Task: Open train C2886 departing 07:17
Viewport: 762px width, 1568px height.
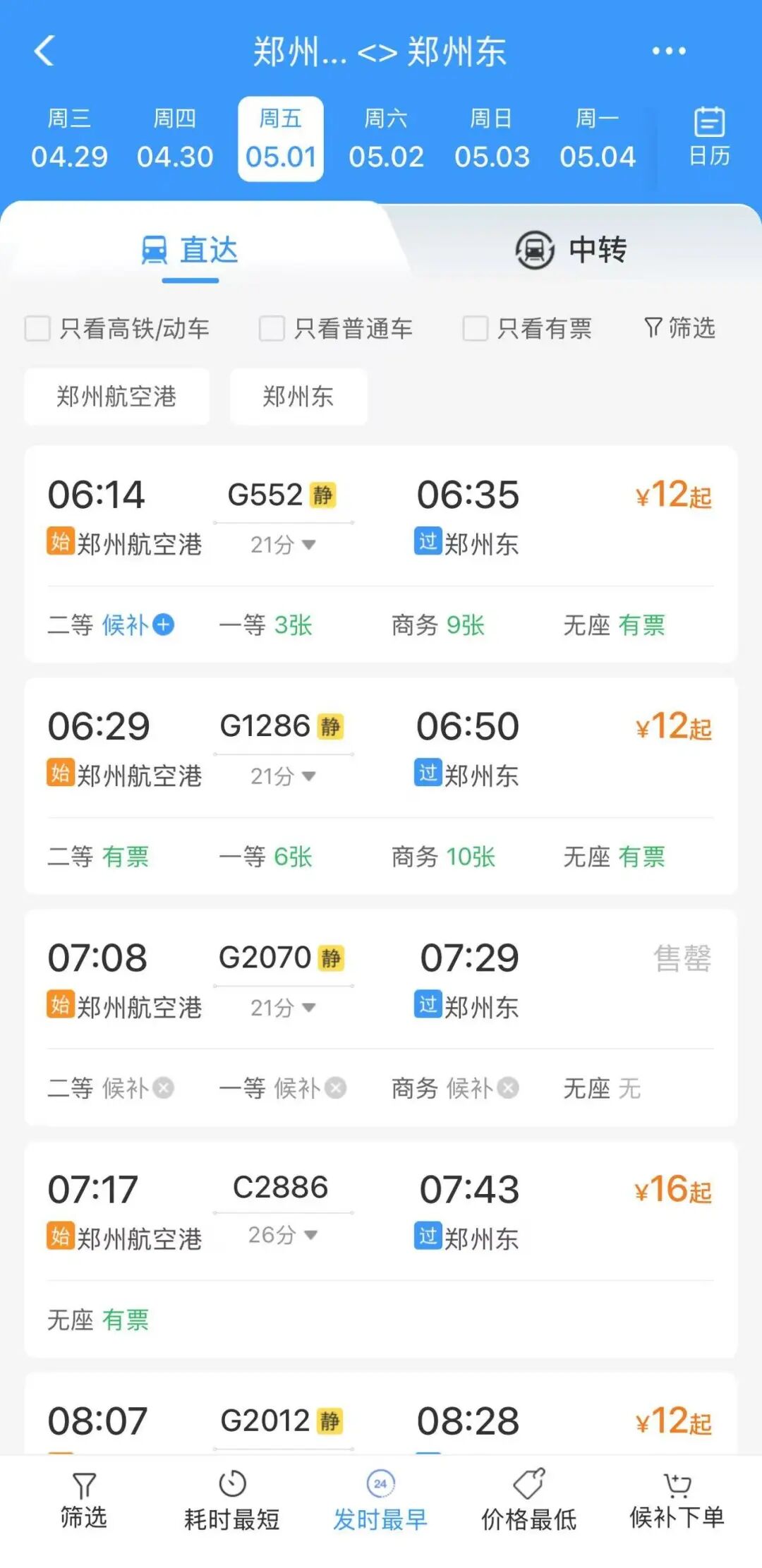Action: click(x=381, y=1212)
